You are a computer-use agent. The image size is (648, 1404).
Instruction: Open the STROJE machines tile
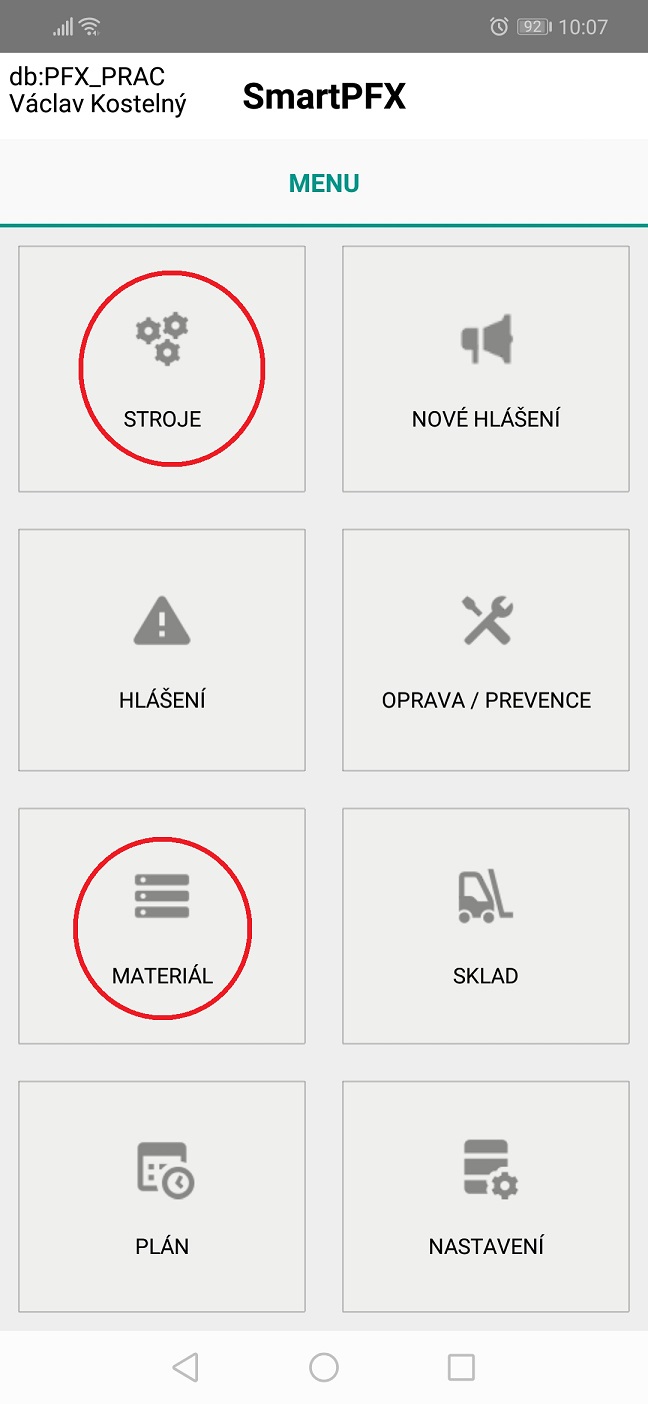[162, 369]
